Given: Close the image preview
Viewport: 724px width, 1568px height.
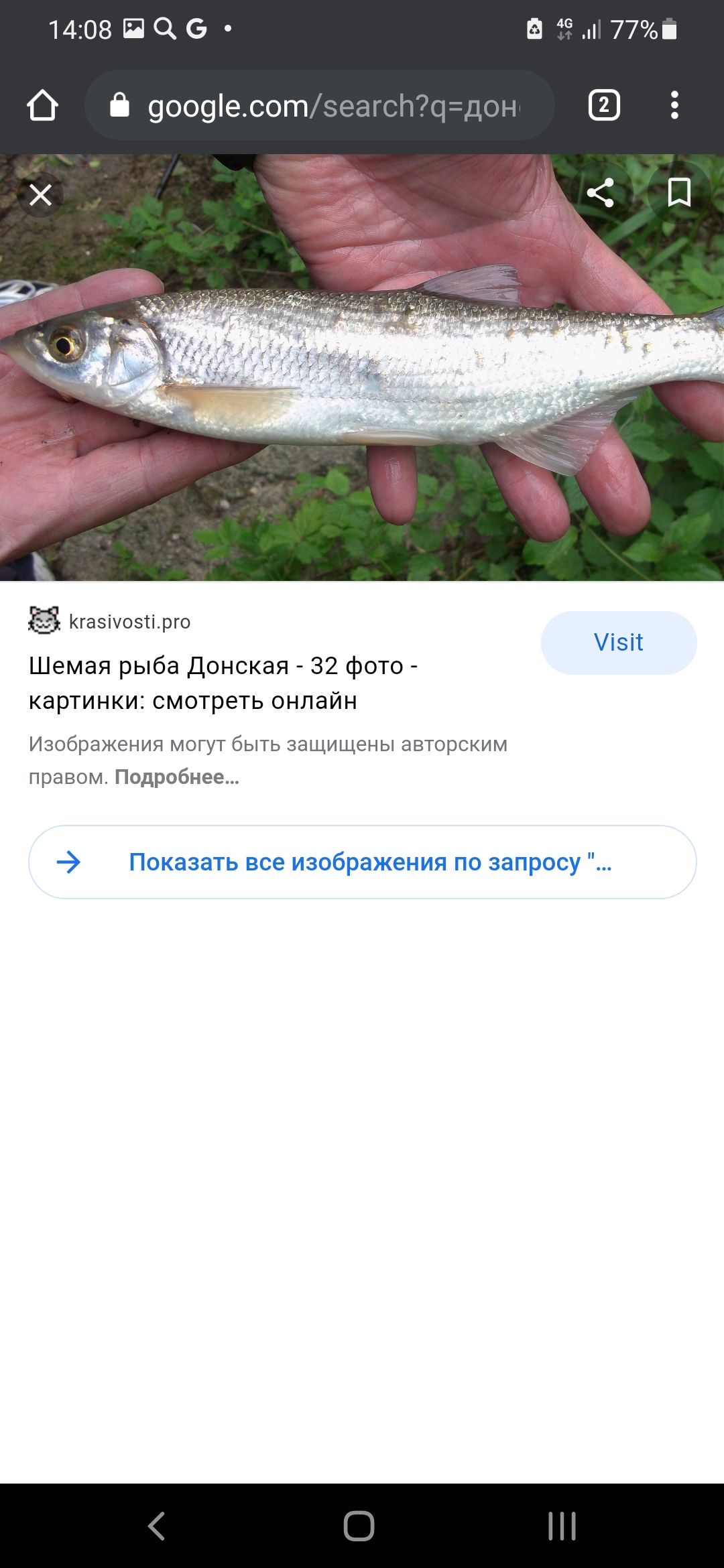Looking at the screenshot, I should [x=41, y=195].
